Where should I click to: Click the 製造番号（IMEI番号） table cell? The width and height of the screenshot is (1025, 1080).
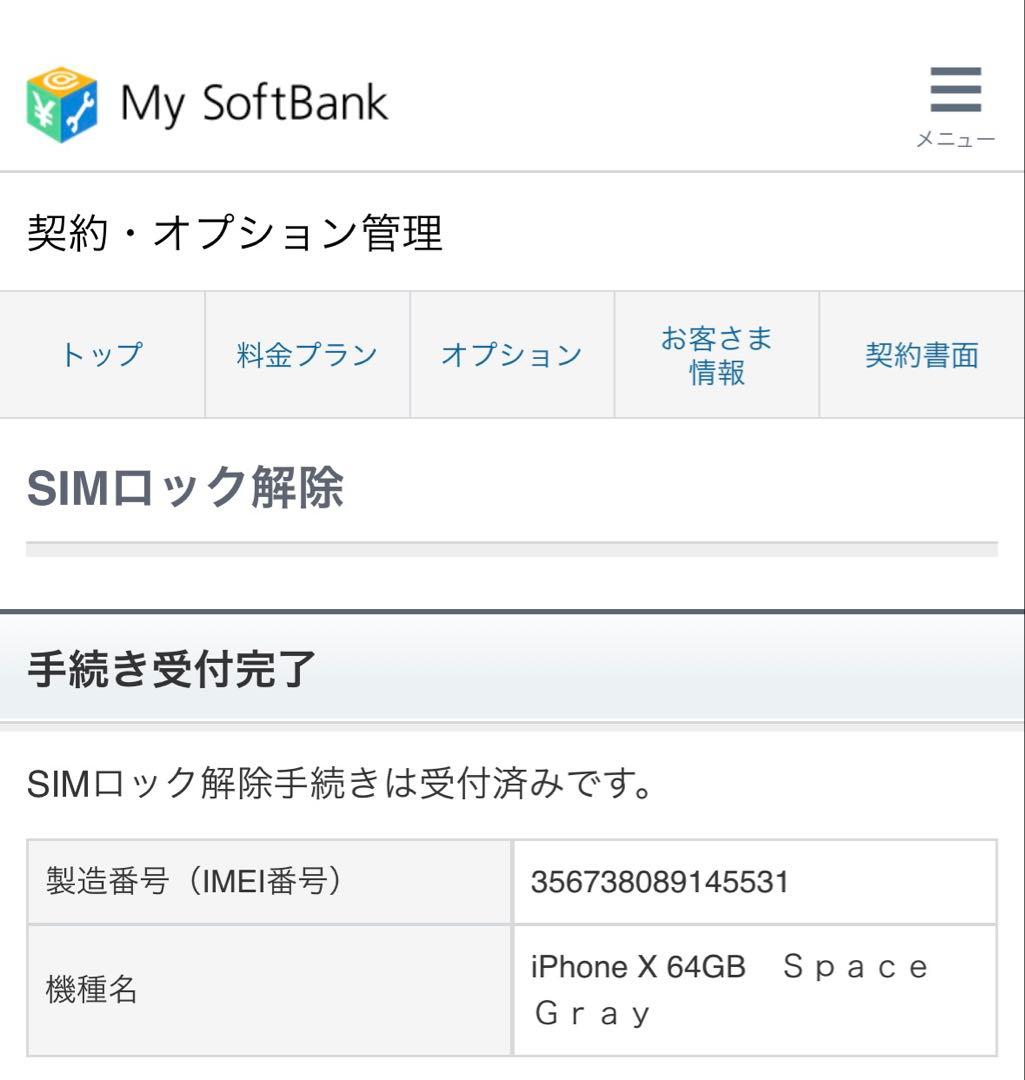tap(195, 882)
